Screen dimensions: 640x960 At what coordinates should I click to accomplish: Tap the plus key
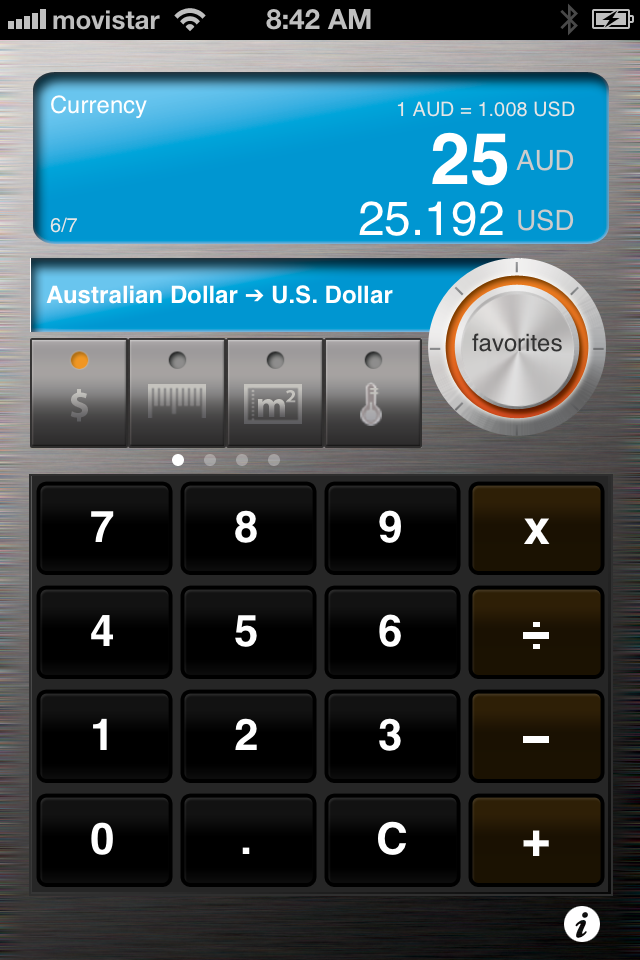(536, 840)
